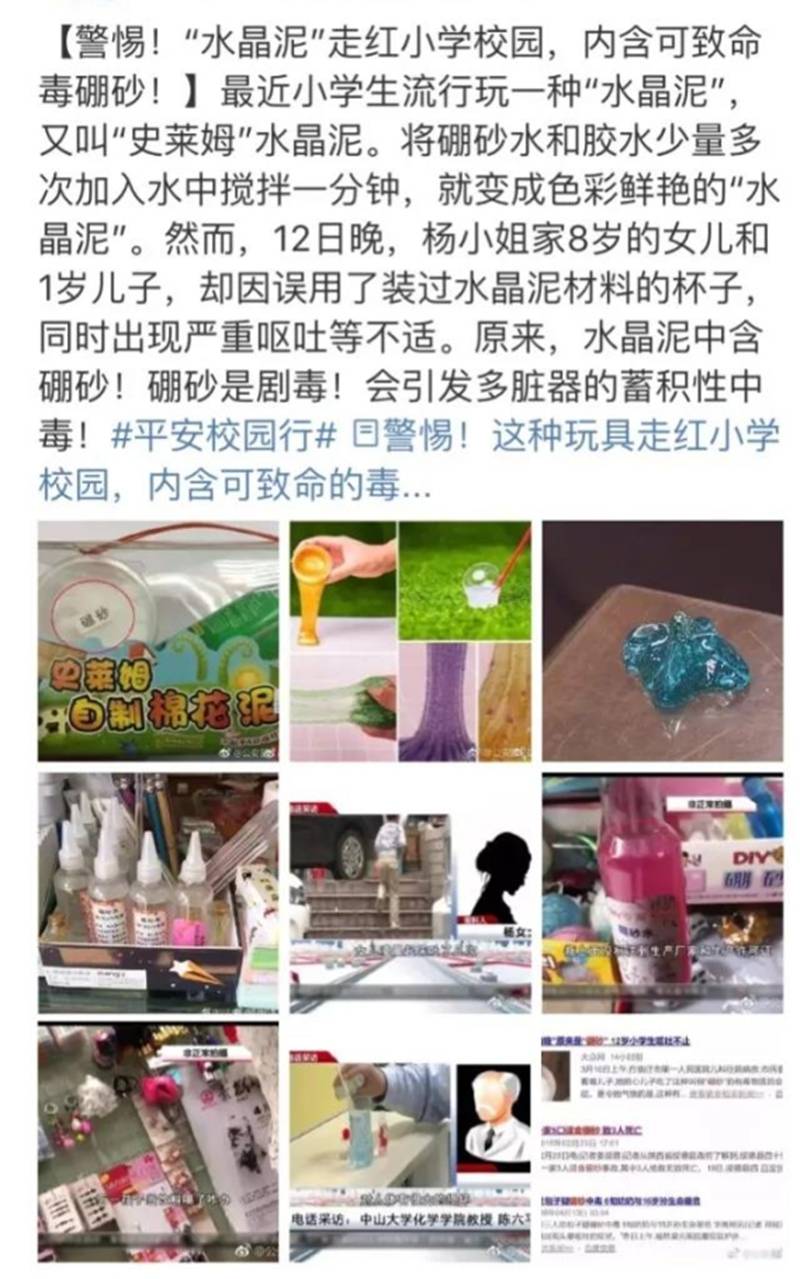Enlarge the blue glitter slime photo
This screenshot has width=800, height=1279.
pos(663,641)
